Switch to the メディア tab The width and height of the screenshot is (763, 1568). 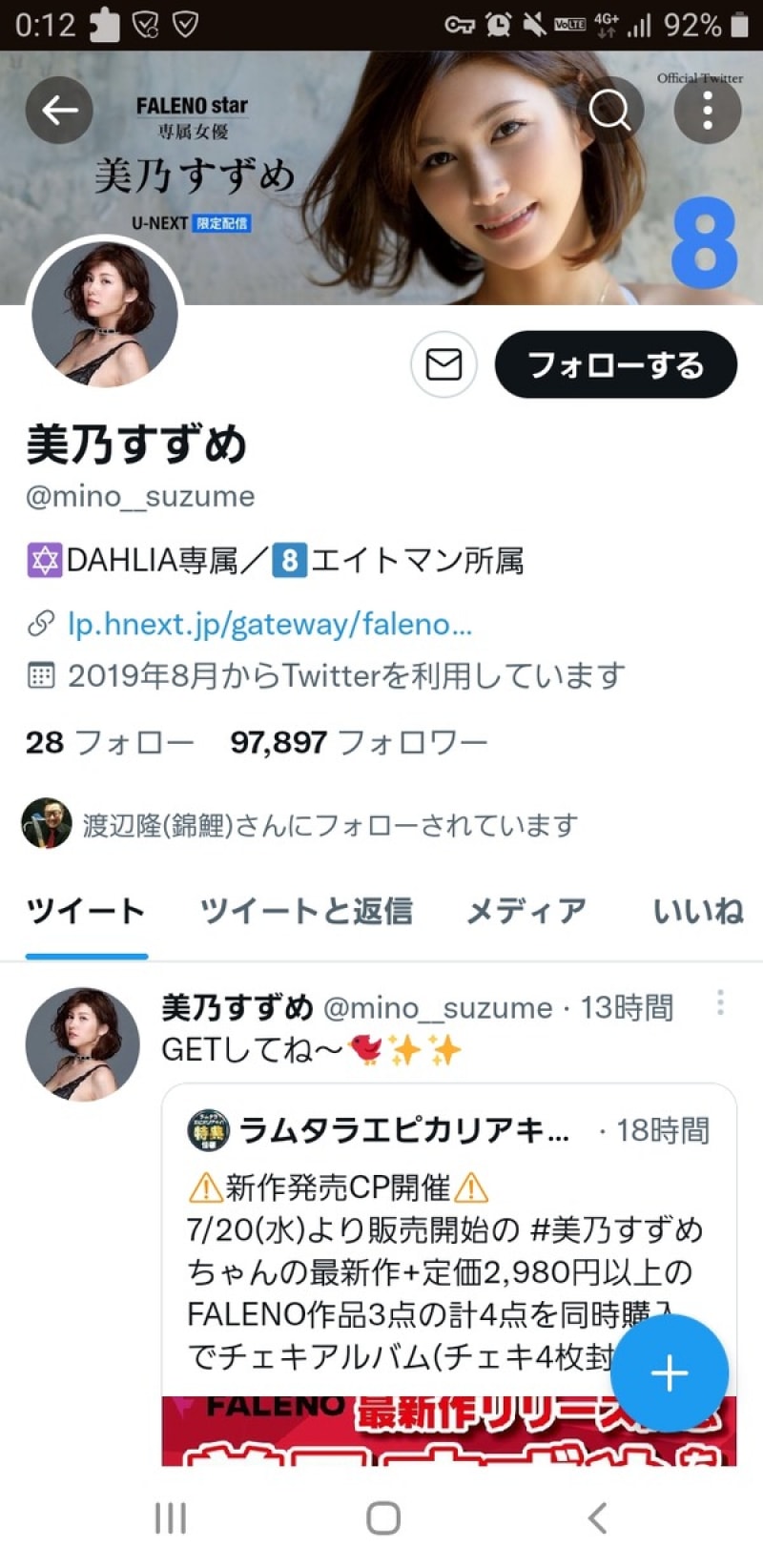[526, 911]
